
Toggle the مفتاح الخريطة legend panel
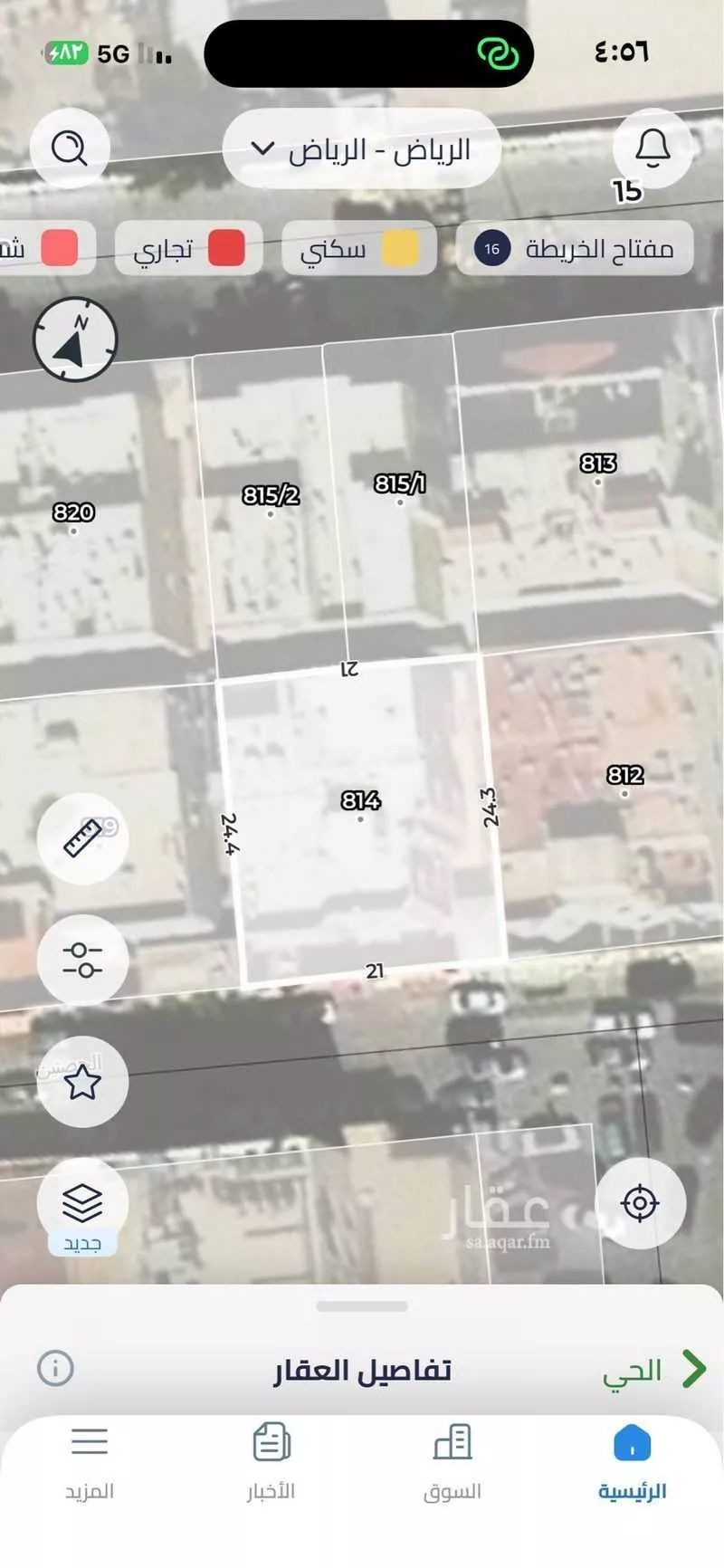coord(575,248)
